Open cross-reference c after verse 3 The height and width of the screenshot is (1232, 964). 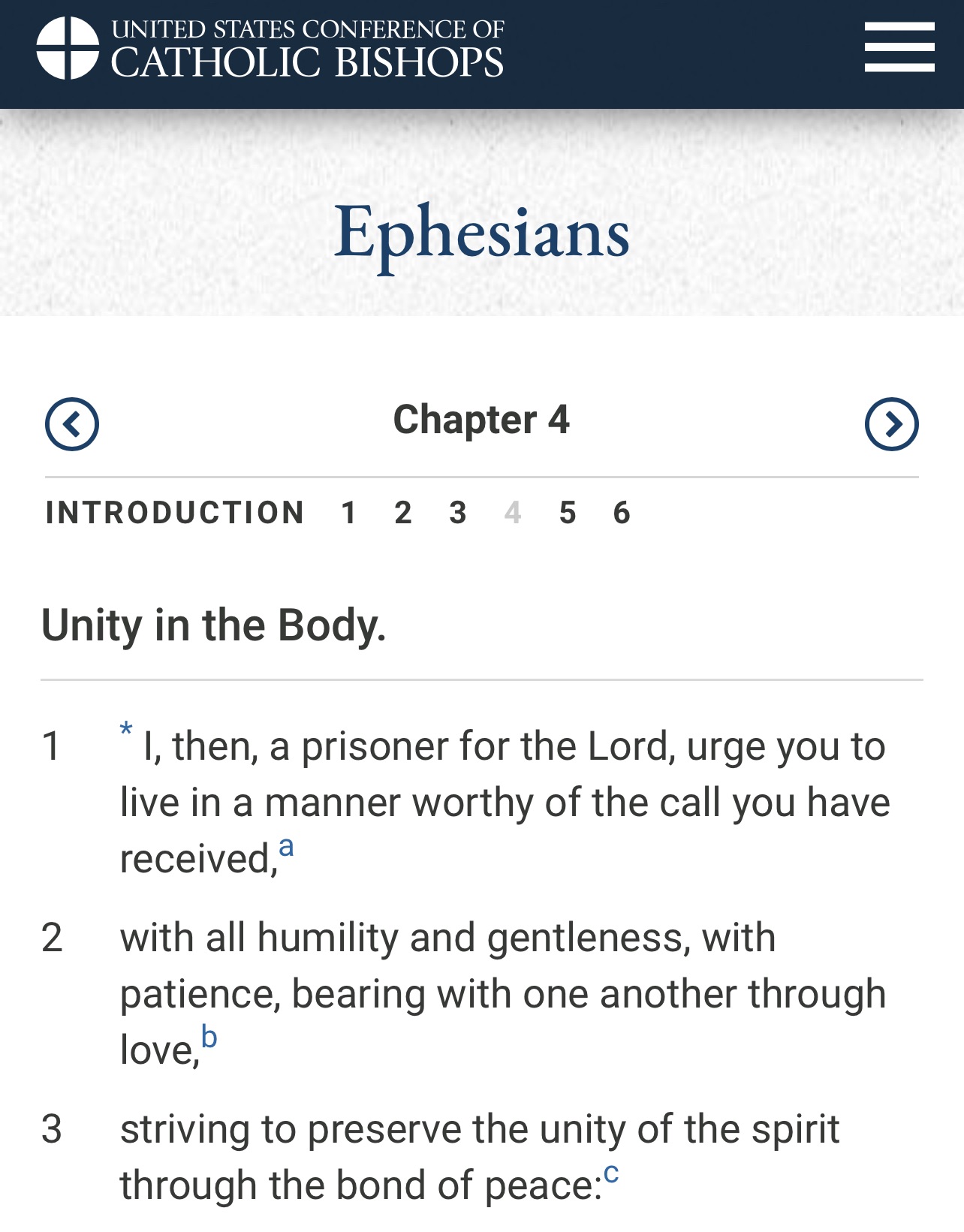click(611, 1173)
